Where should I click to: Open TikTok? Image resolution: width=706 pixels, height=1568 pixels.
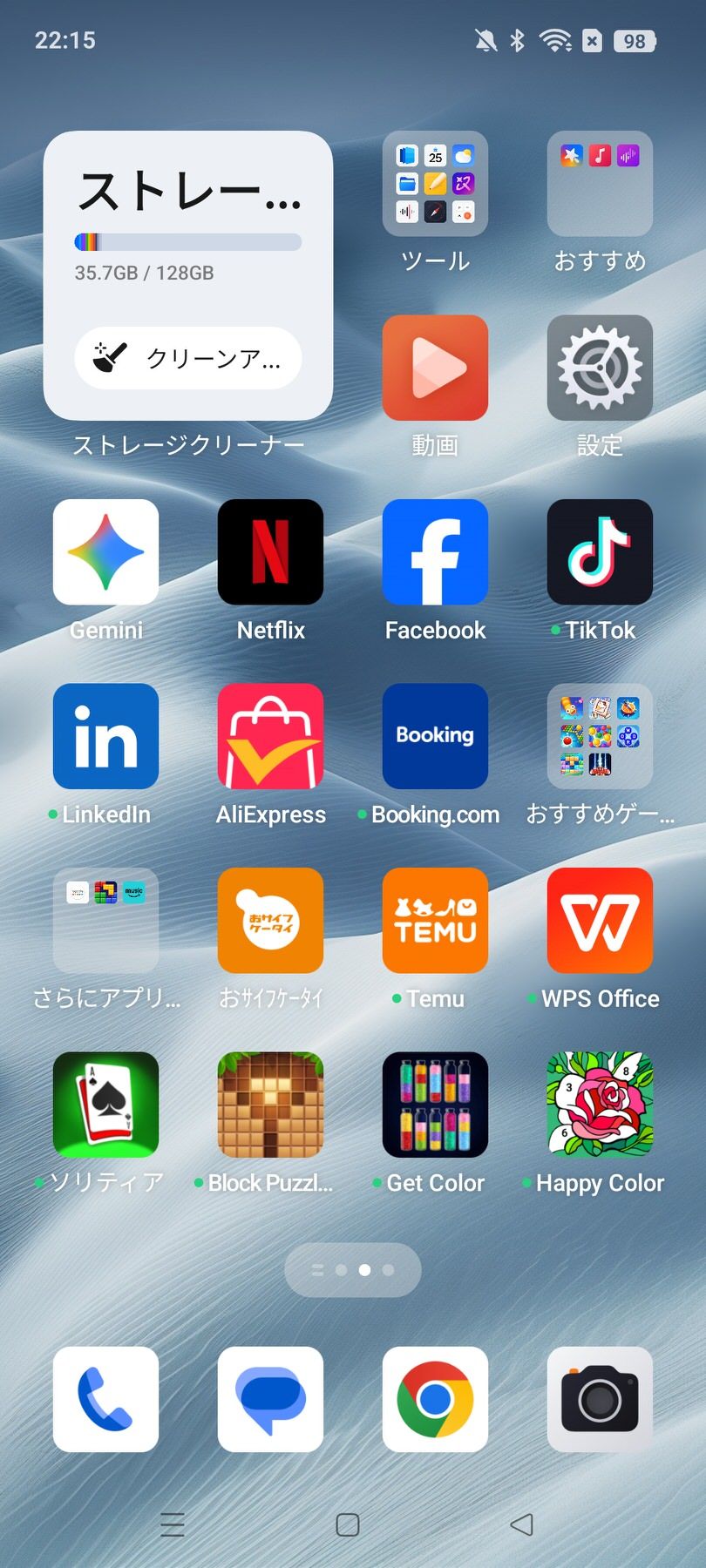click(600, 552)
